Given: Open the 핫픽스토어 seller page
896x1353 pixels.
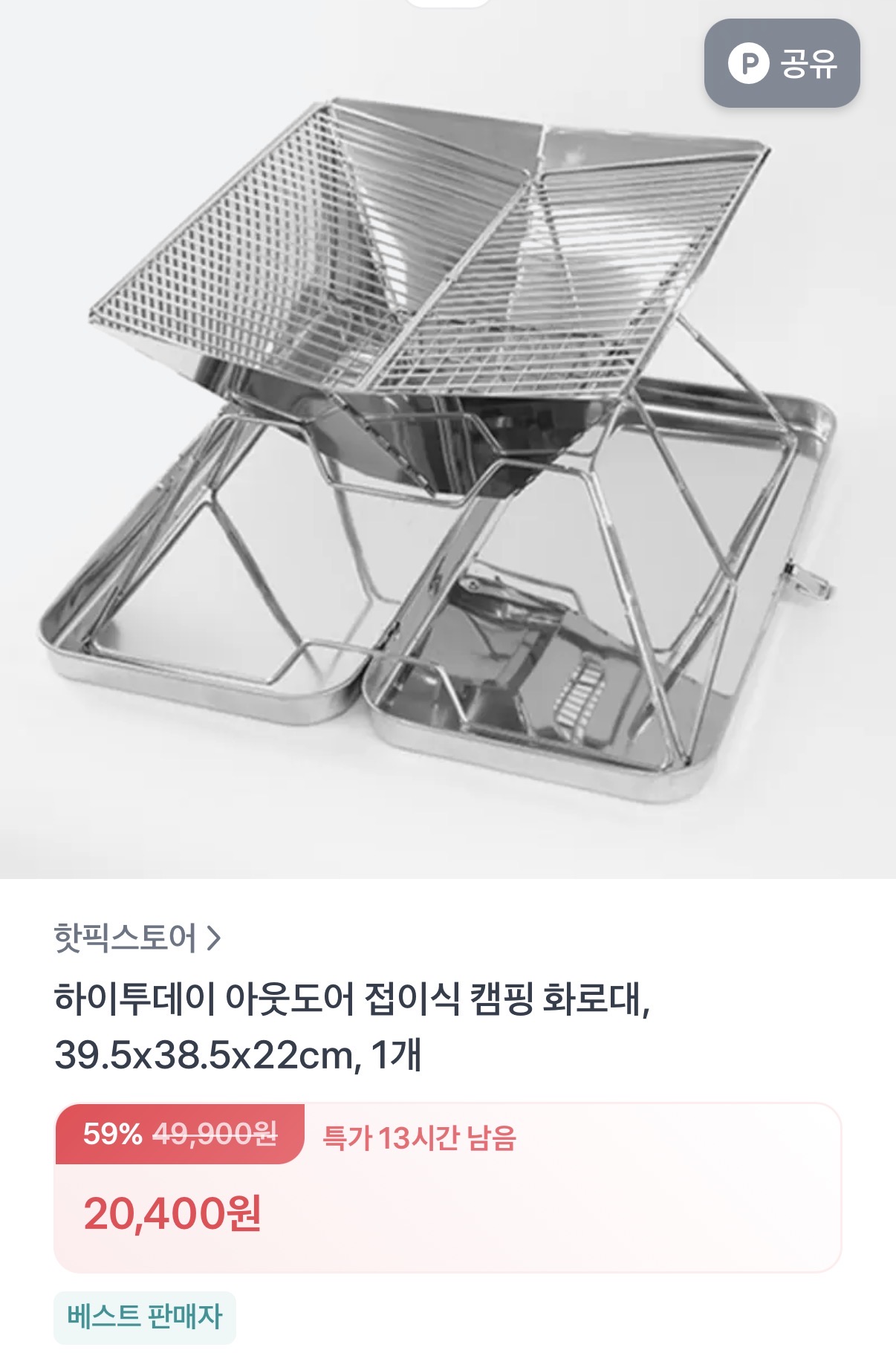Looking at the screenshot, I should [x=137, y=938].
